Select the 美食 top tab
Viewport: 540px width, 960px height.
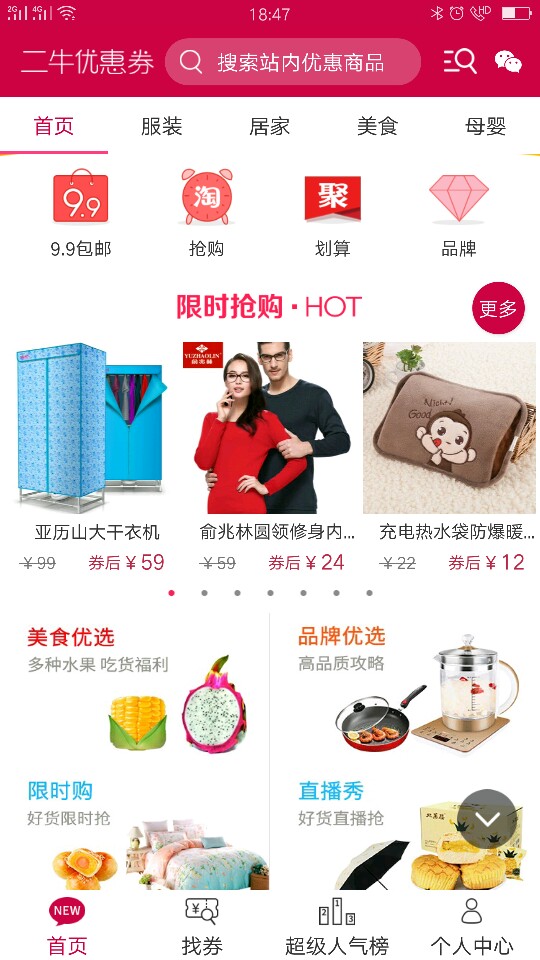tap(377, 127)
